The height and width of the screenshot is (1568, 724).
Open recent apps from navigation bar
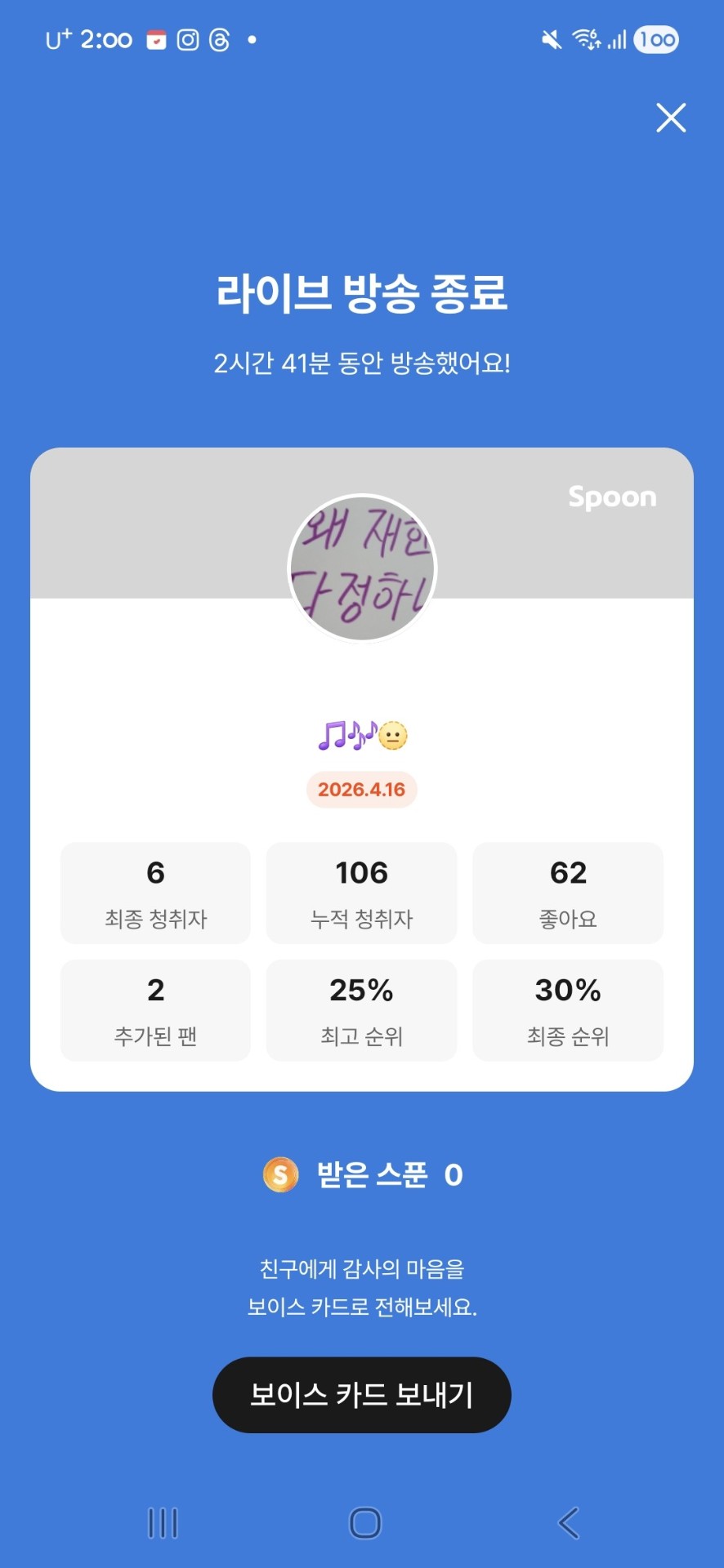pos(163,1523)
